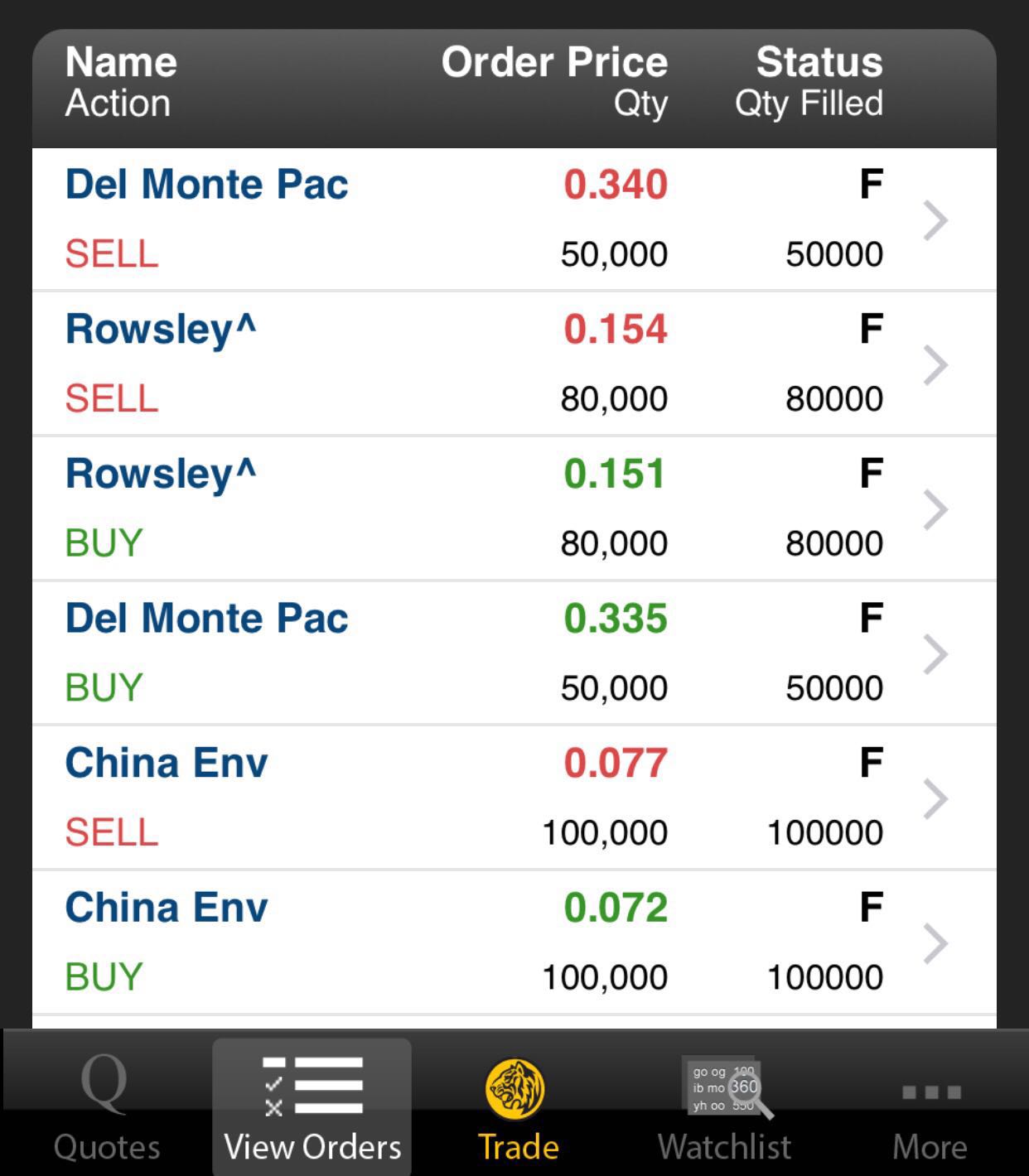1029x1176 pixels.
Task: Tap the tiger Trade icon
Action: (516, 1087)
